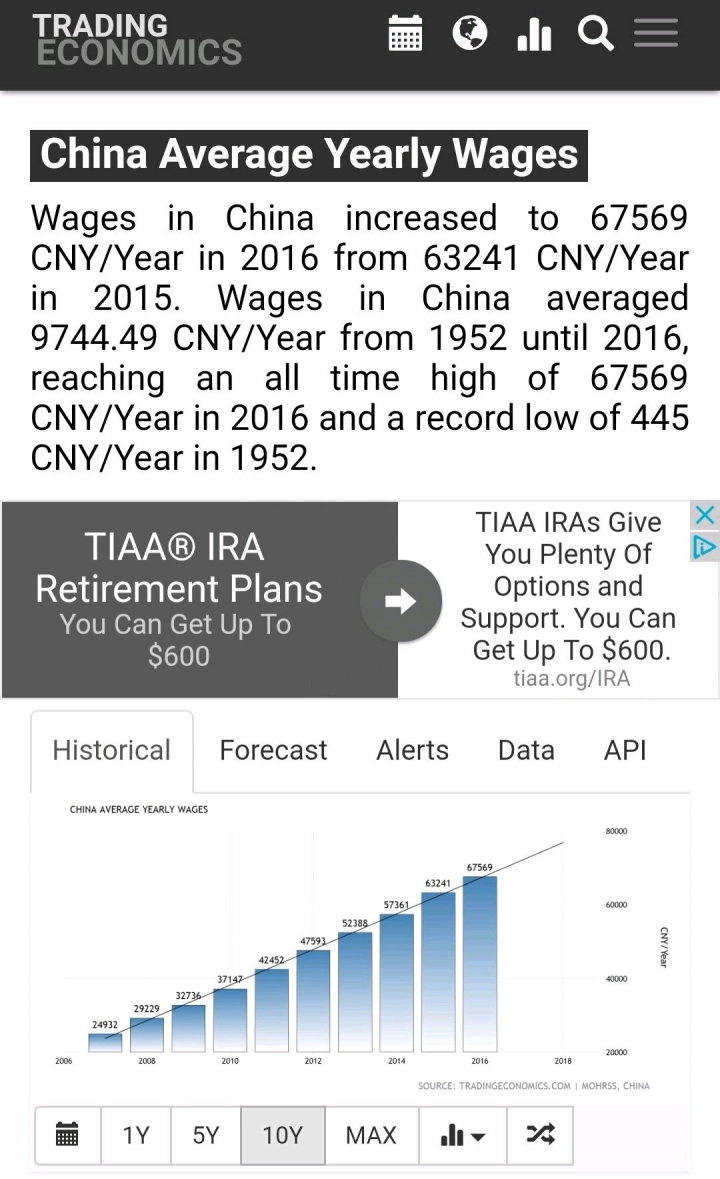
Task: Open the globe countries icon
Action: (470, 33)
